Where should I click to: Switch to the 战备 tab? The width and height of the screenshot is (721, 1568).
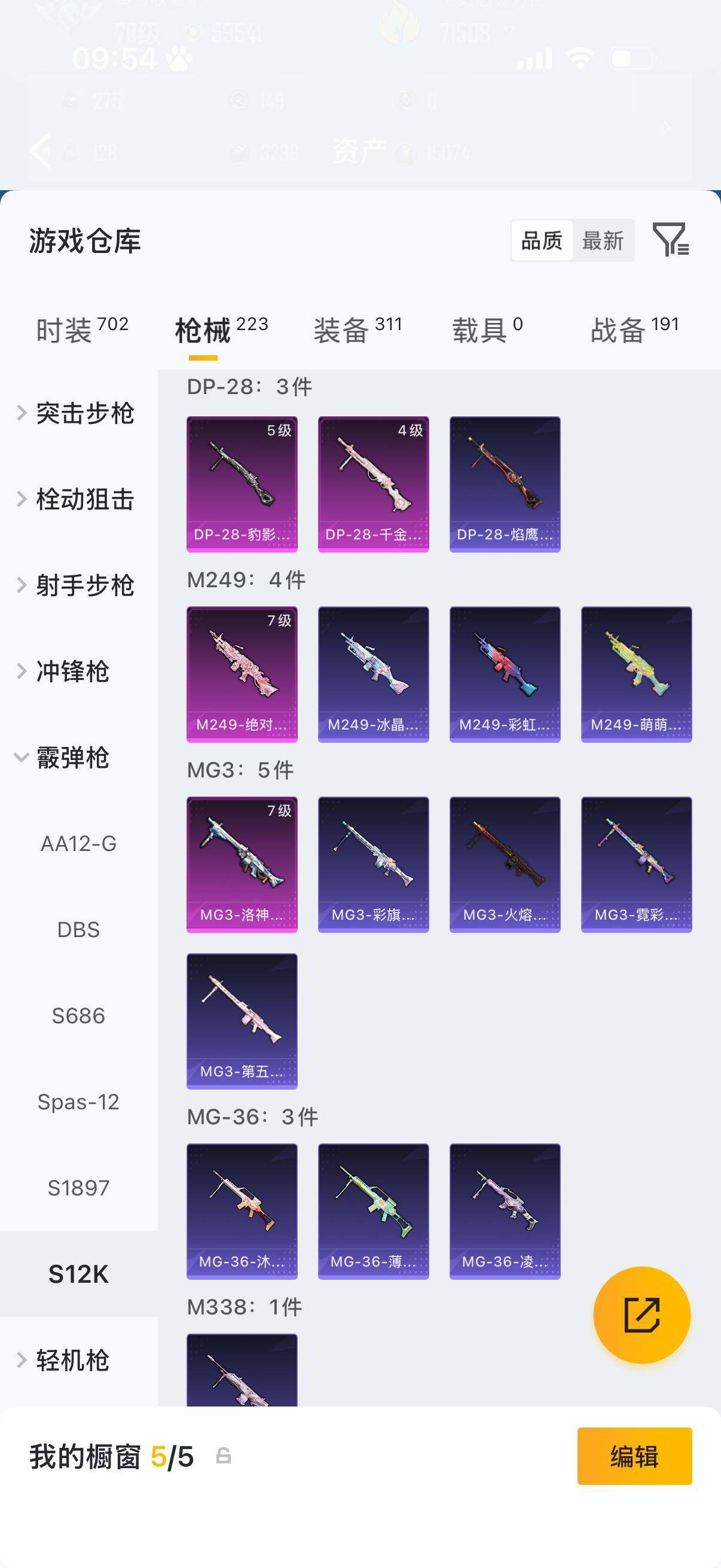click(x=634, y=330)
